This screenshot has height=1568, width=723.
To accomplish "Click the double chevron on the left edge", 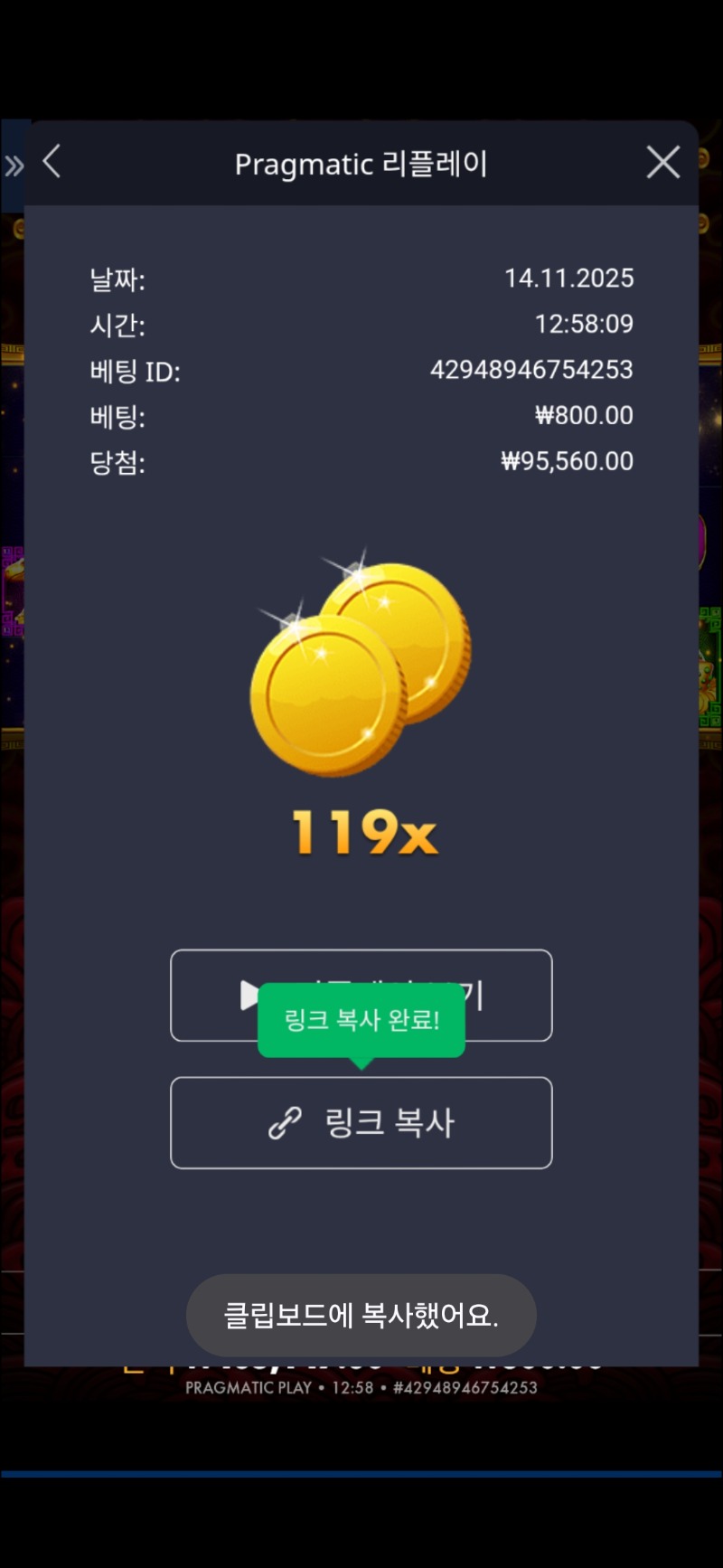I will pyautogui.click(x=14, y=165).
